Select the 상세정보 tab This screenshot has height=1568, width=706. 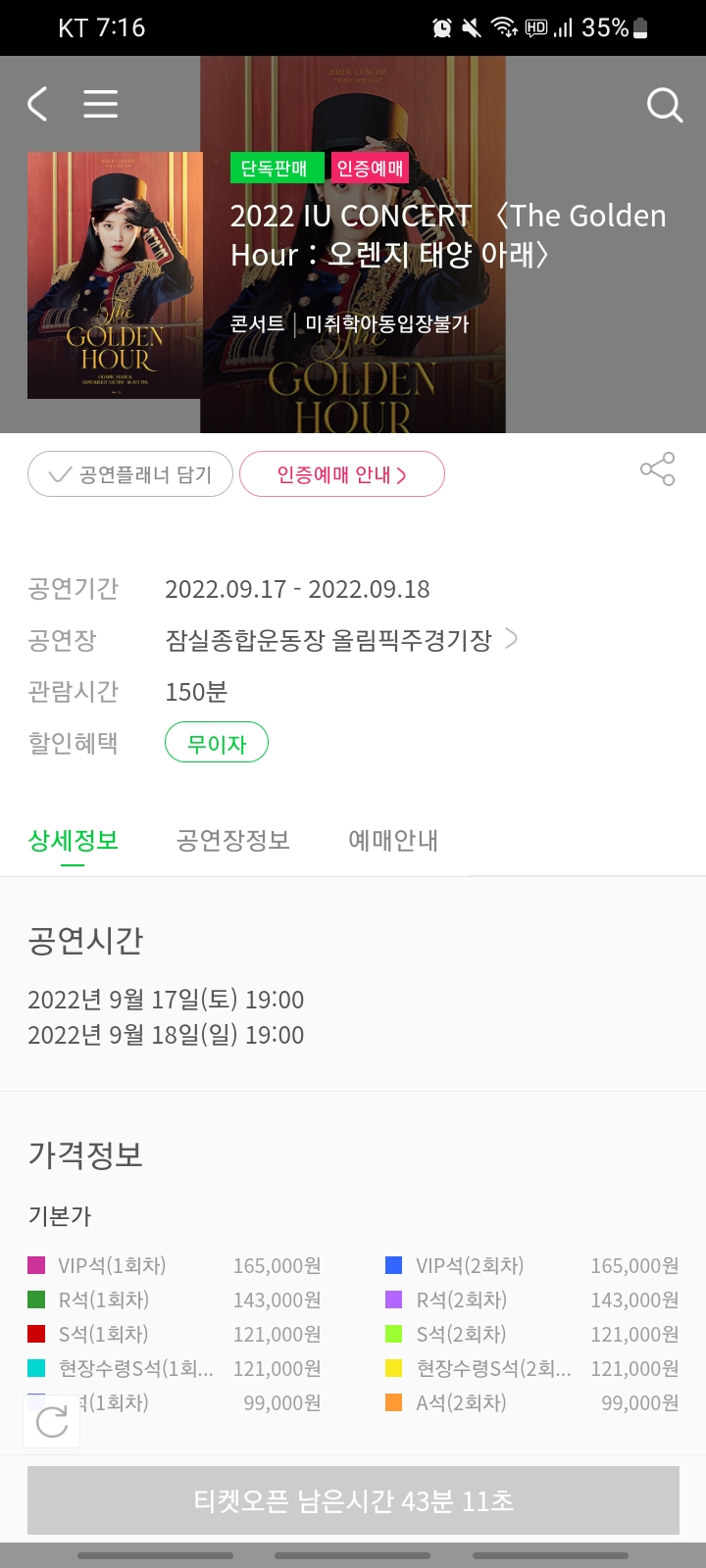click(73, 841)
